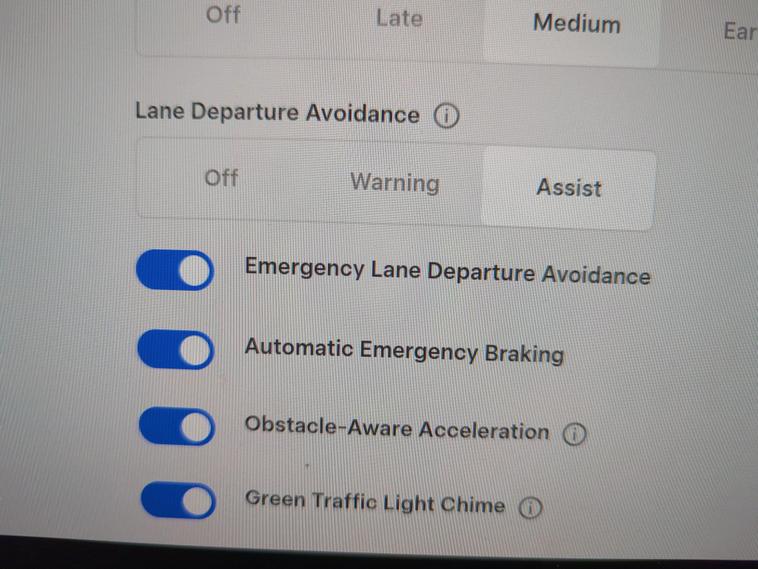The height and width of the screenshot is (569, 758).
Task: Pick the Off option in top selector
Action: click(223, 15)
